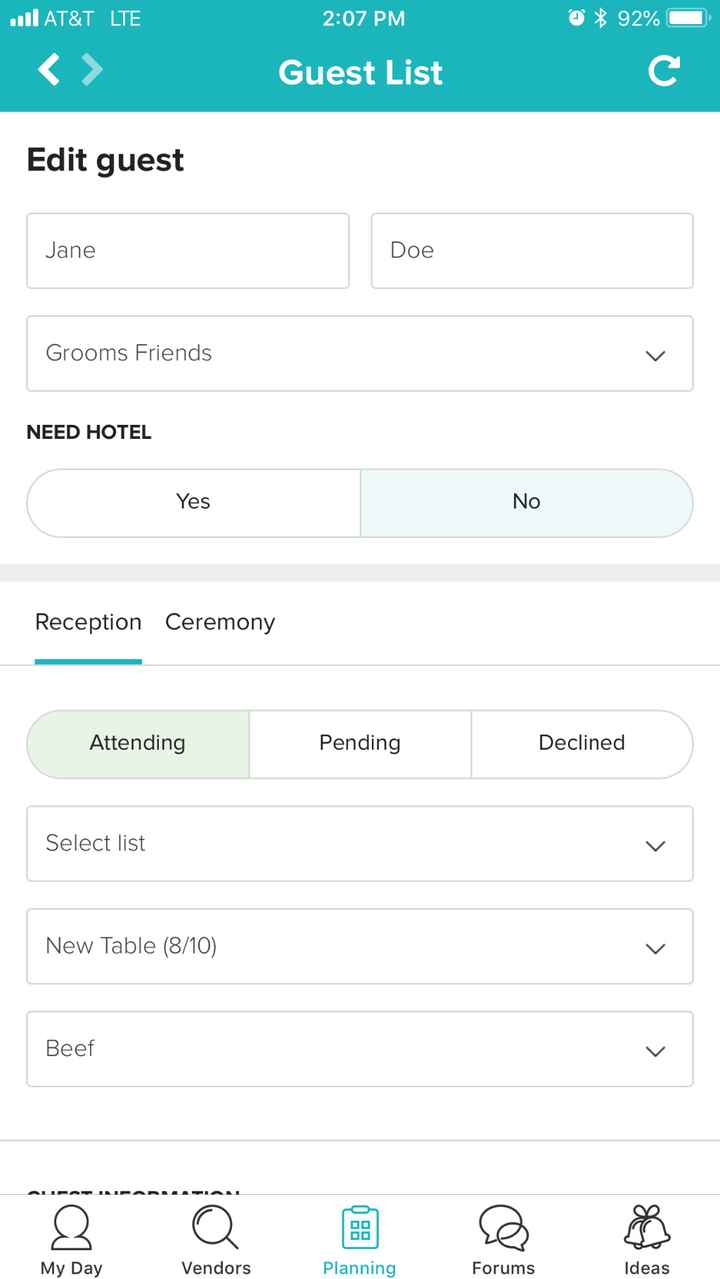Open the Select list dropdown

[x=360, y=844]
